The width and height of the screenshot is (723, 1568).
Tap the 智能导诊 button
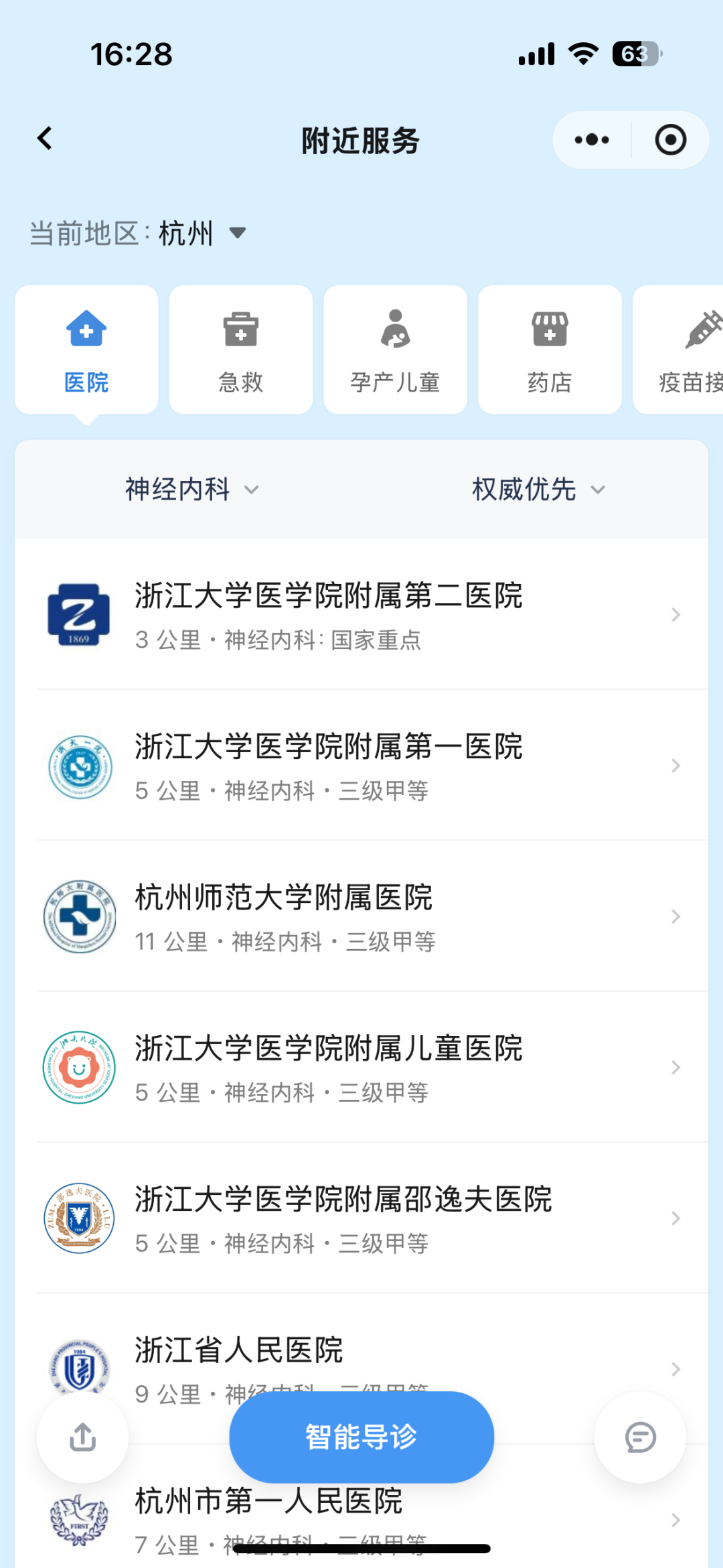[x=361, y=1437]
